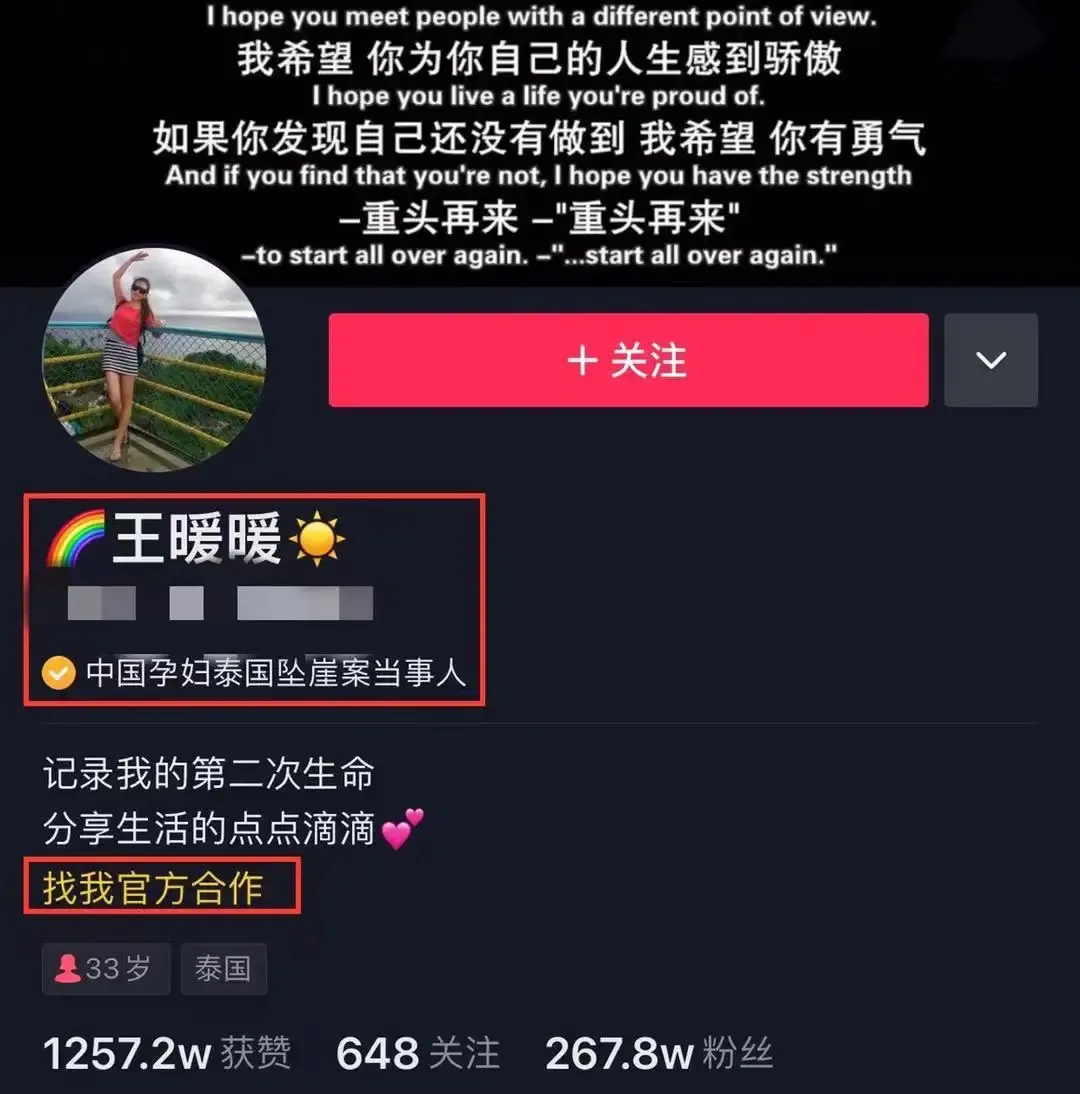Click the orange verification badge
Screen dimensions: 1080x1094
pyautogui.click(x=60, y=674)
